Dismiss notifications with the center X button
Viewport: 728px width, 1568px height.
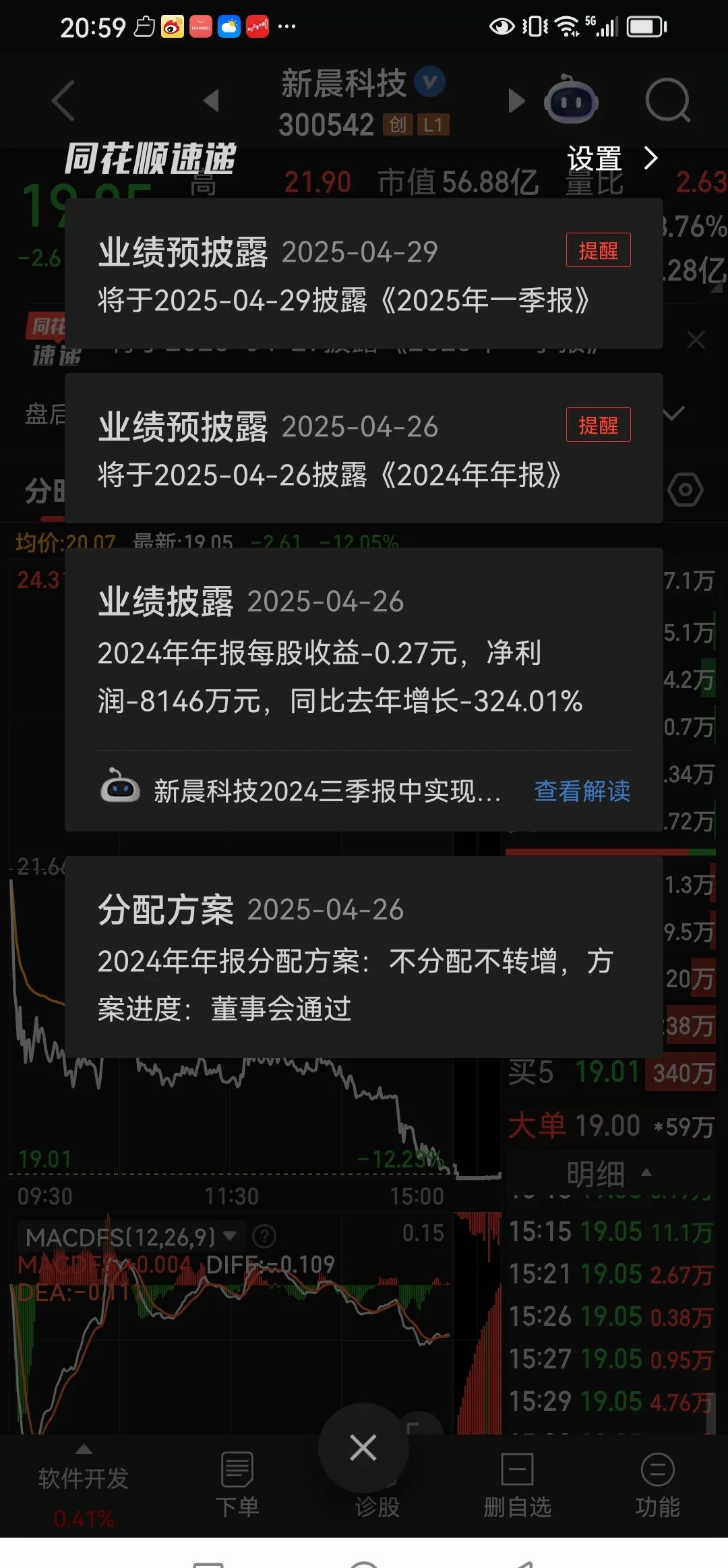(x=363, y=1446)
